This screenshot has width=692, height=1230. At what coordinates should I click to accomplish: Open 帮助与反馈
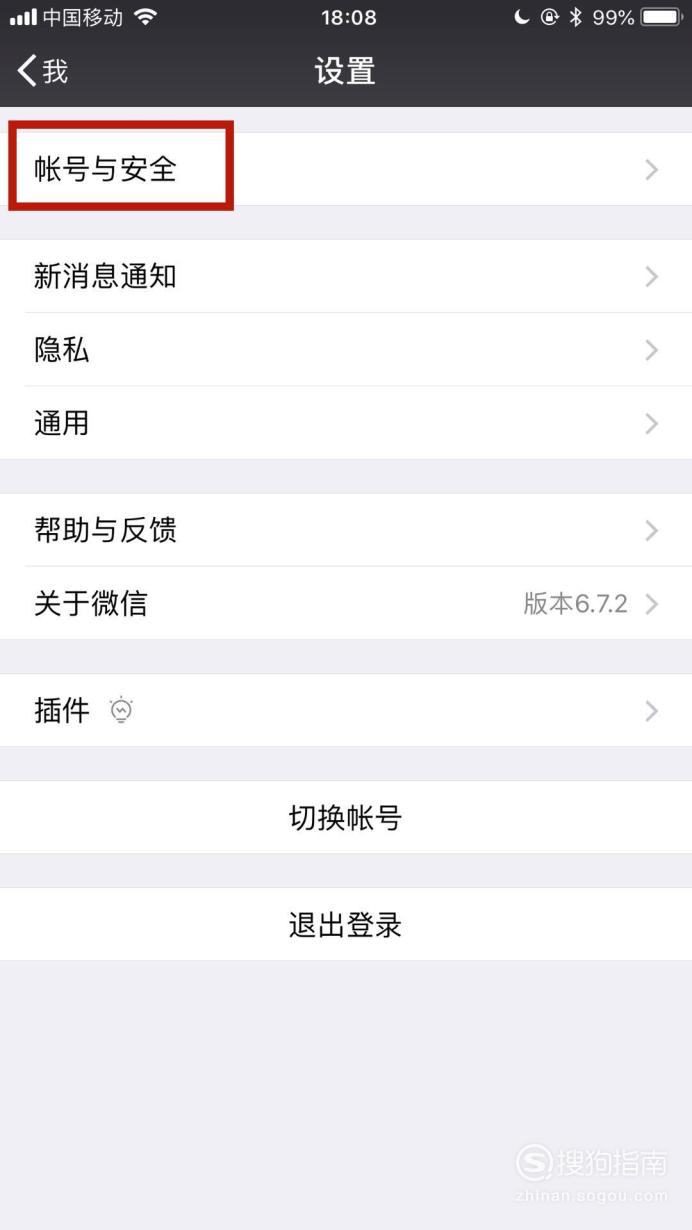[346, 530]
